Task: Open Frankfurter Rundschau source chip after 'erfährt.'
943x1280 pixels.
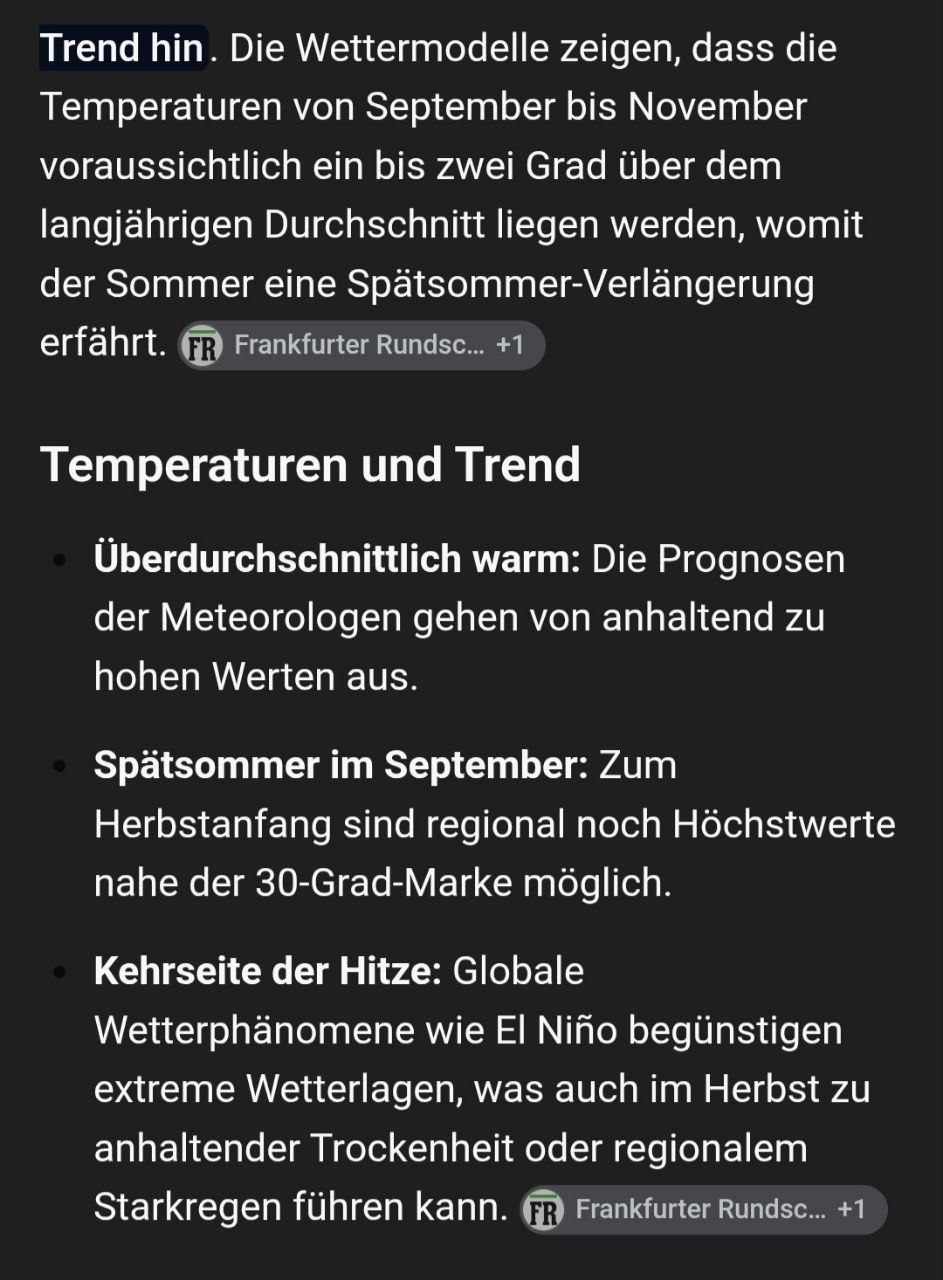Action: [x=361, y=346]
